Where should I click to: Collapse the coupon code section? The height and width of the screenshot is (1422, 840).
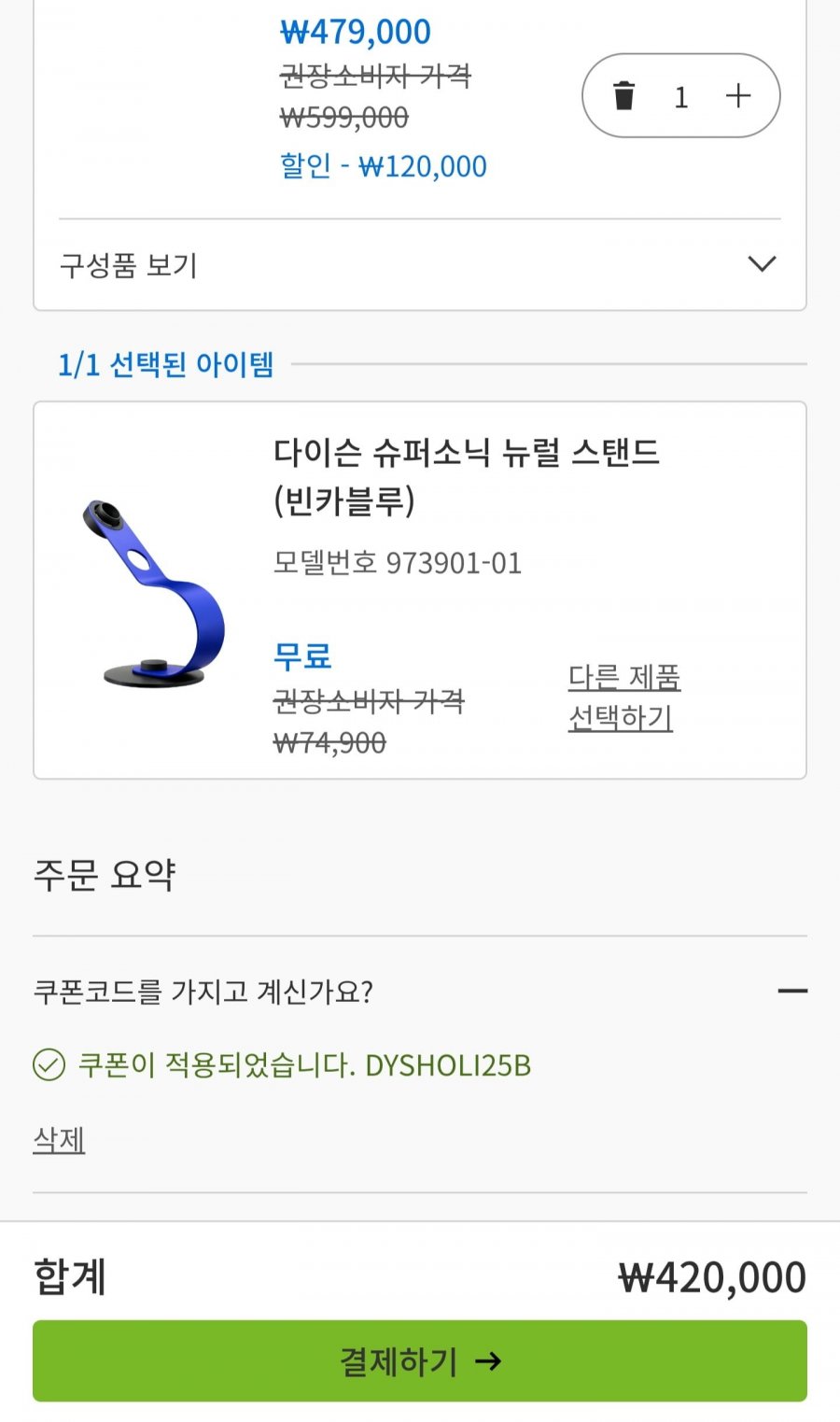(x=791, y=991)
